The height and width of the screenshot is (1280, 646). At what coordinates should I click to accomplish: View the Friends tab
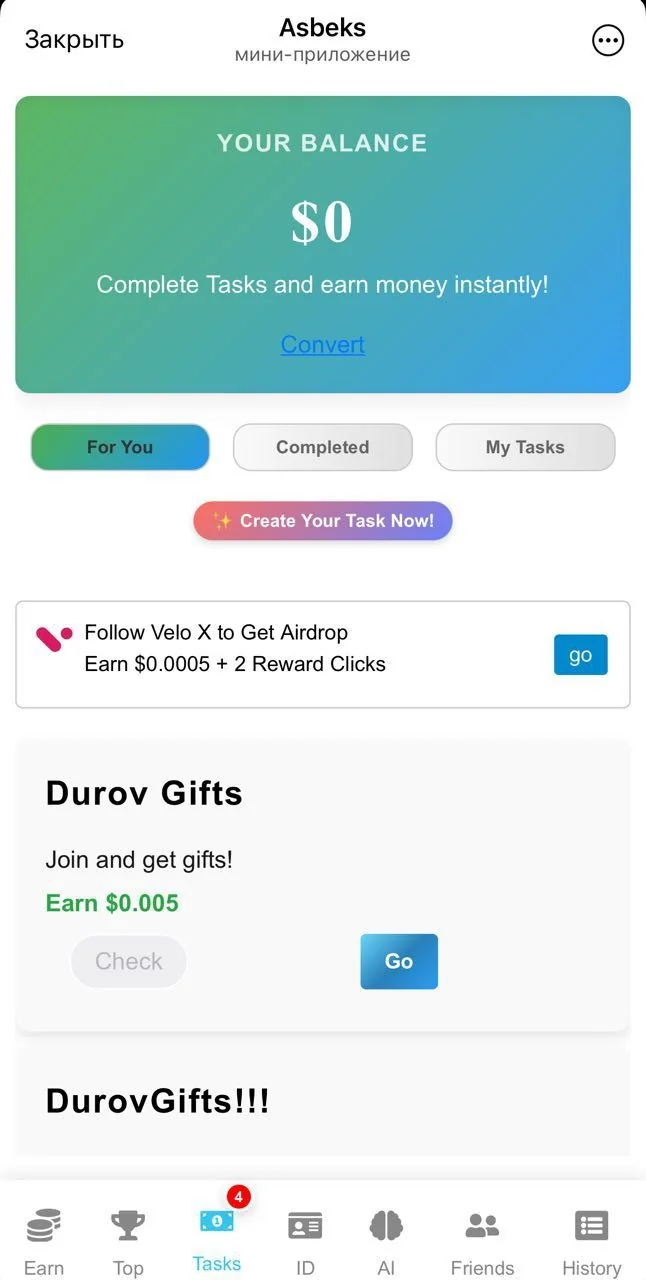coord(482,1241)
